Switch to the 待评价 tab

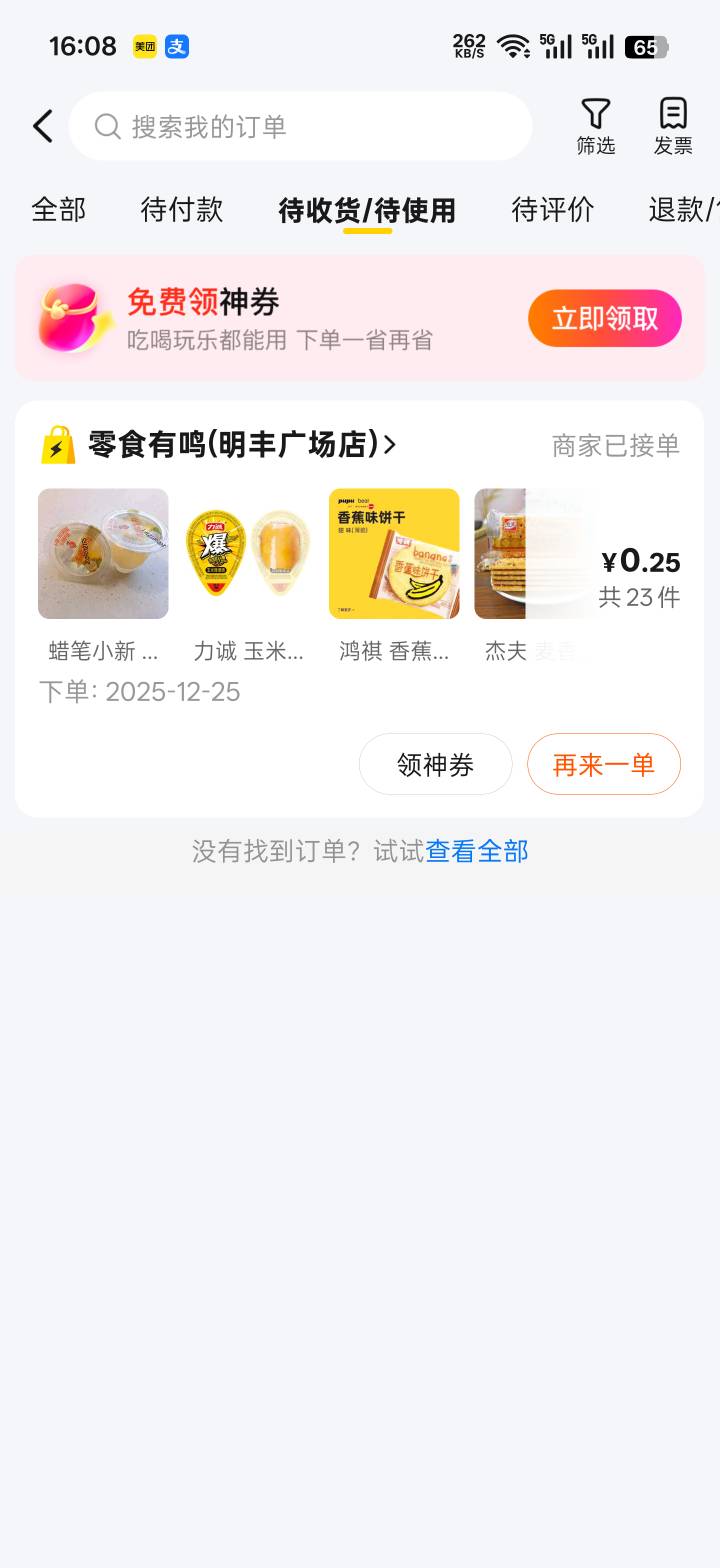click(x=552, y=210)
